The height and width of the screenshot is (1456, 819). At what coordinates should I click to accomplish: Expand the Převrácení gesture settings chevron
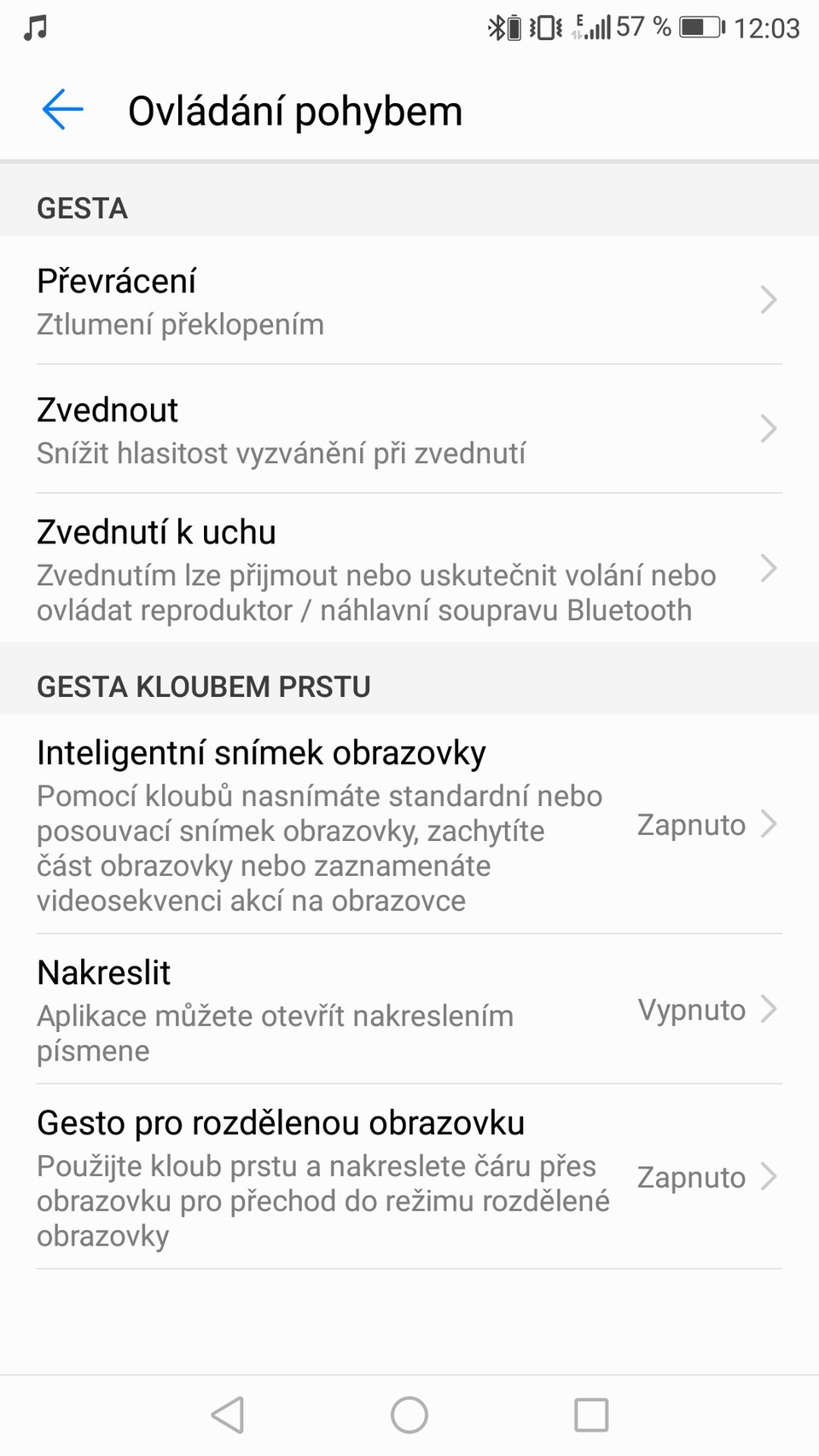pos(767,299)
